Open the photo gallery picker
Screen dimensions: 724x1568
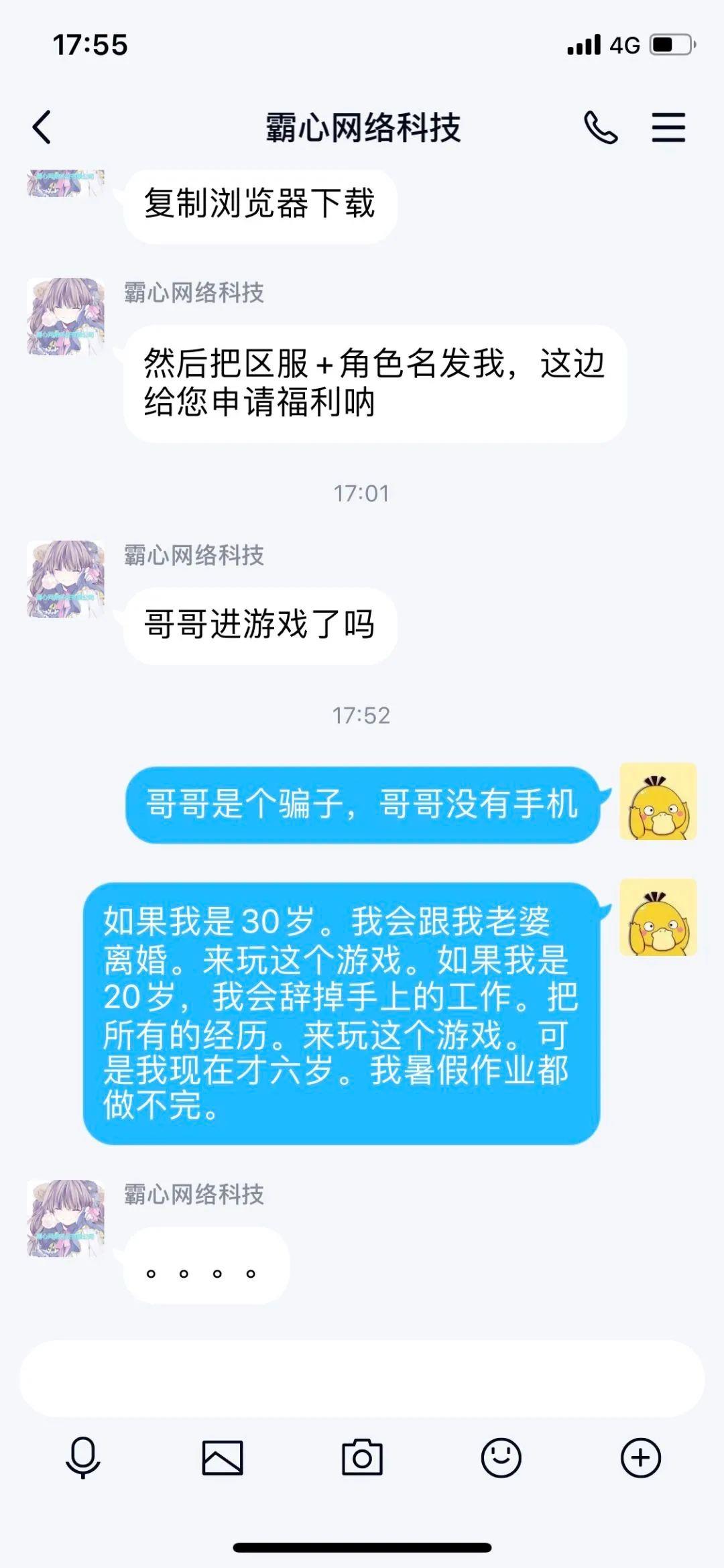[x=223, y=1457]
